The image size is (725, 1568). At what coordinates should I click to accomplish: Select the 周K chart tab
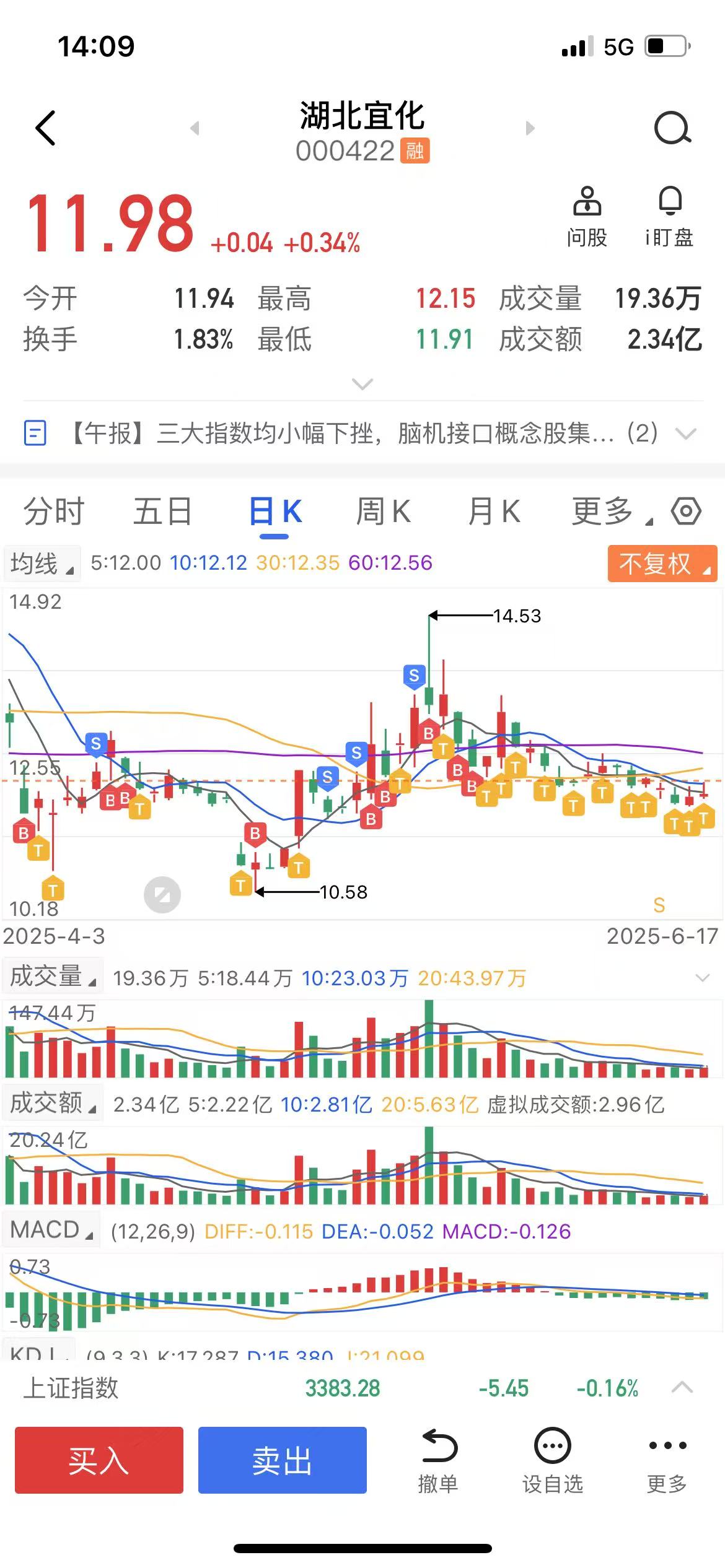tap(383, 512)
